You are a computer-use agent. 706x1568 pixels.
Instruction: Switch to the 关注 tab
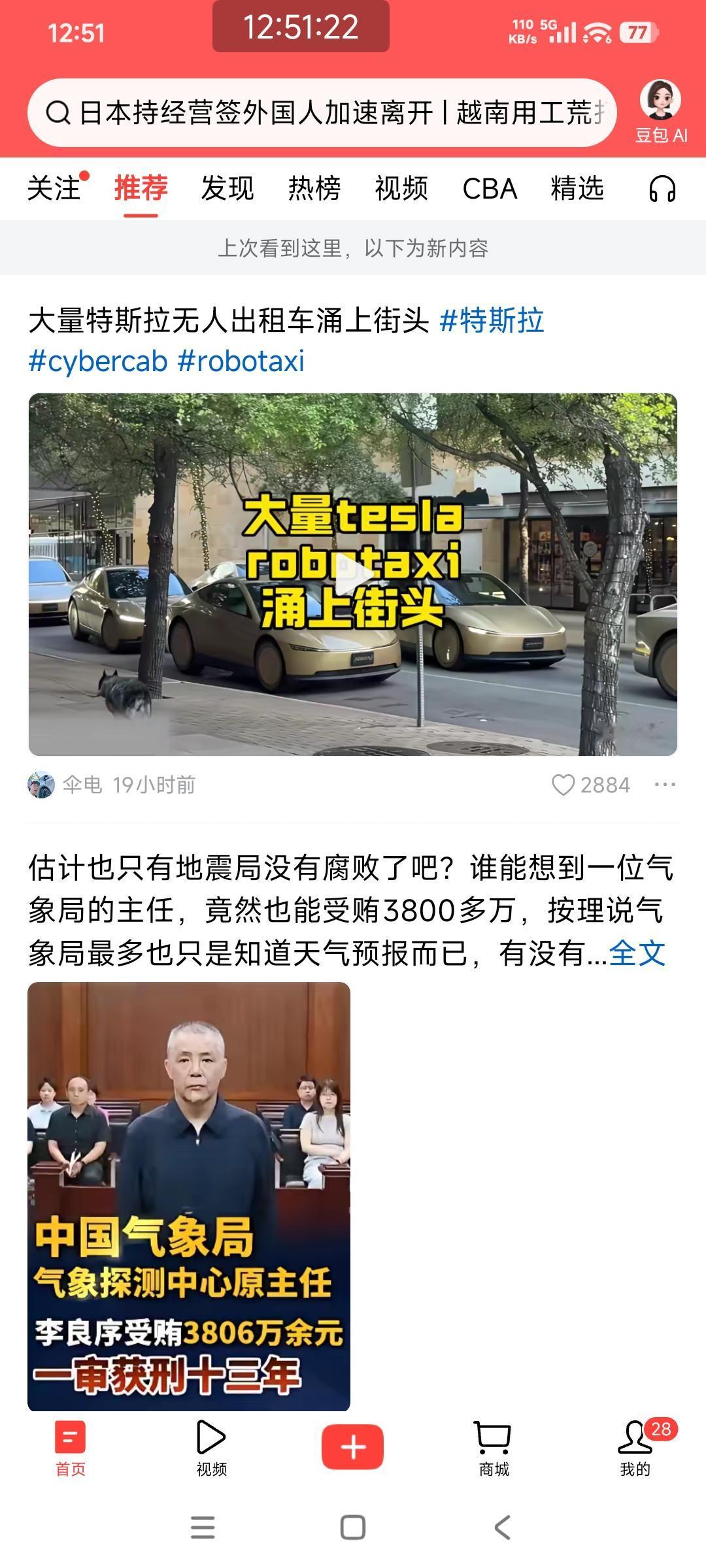tap(54, 189)
